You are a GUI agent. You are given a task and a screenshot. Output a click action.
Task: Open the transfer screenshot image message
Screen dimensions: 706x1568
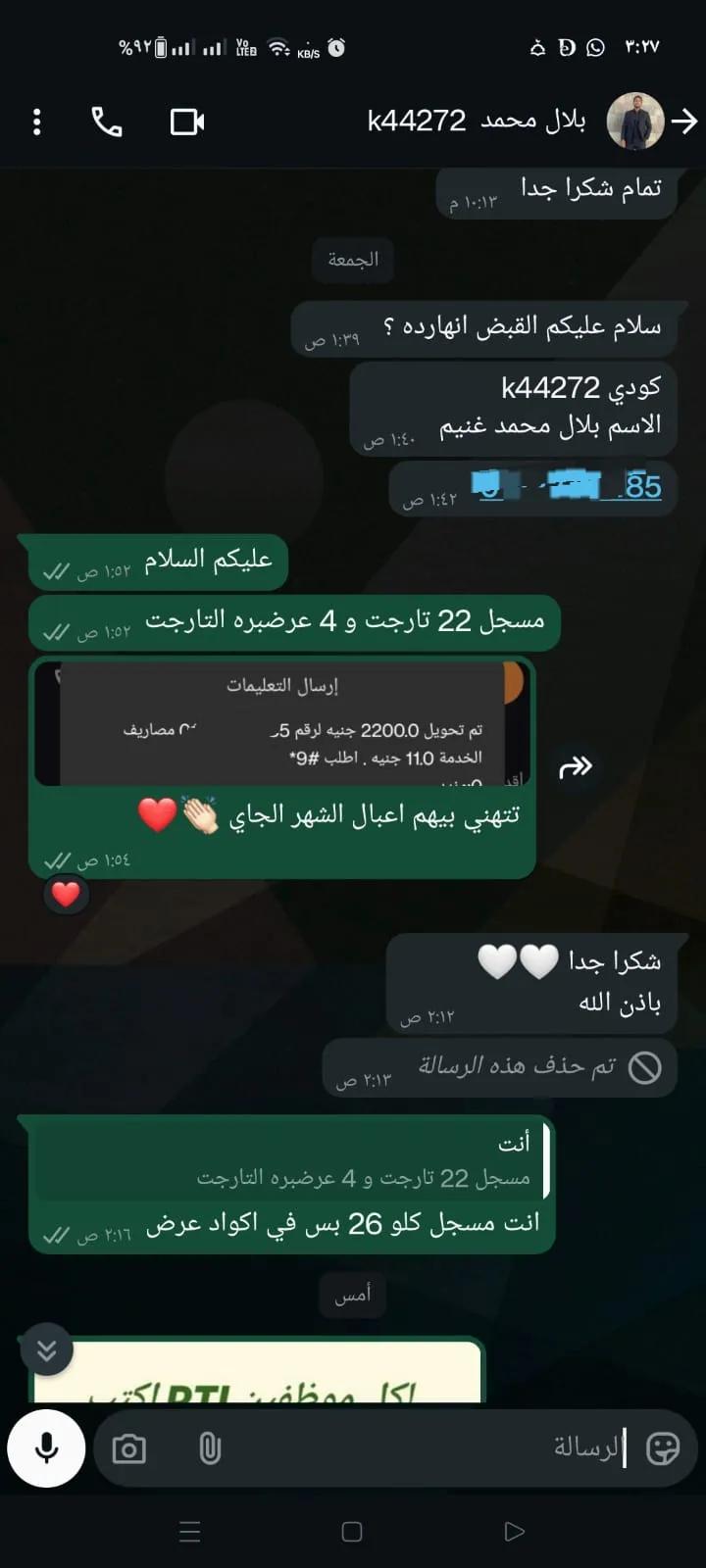click(282, 725)
